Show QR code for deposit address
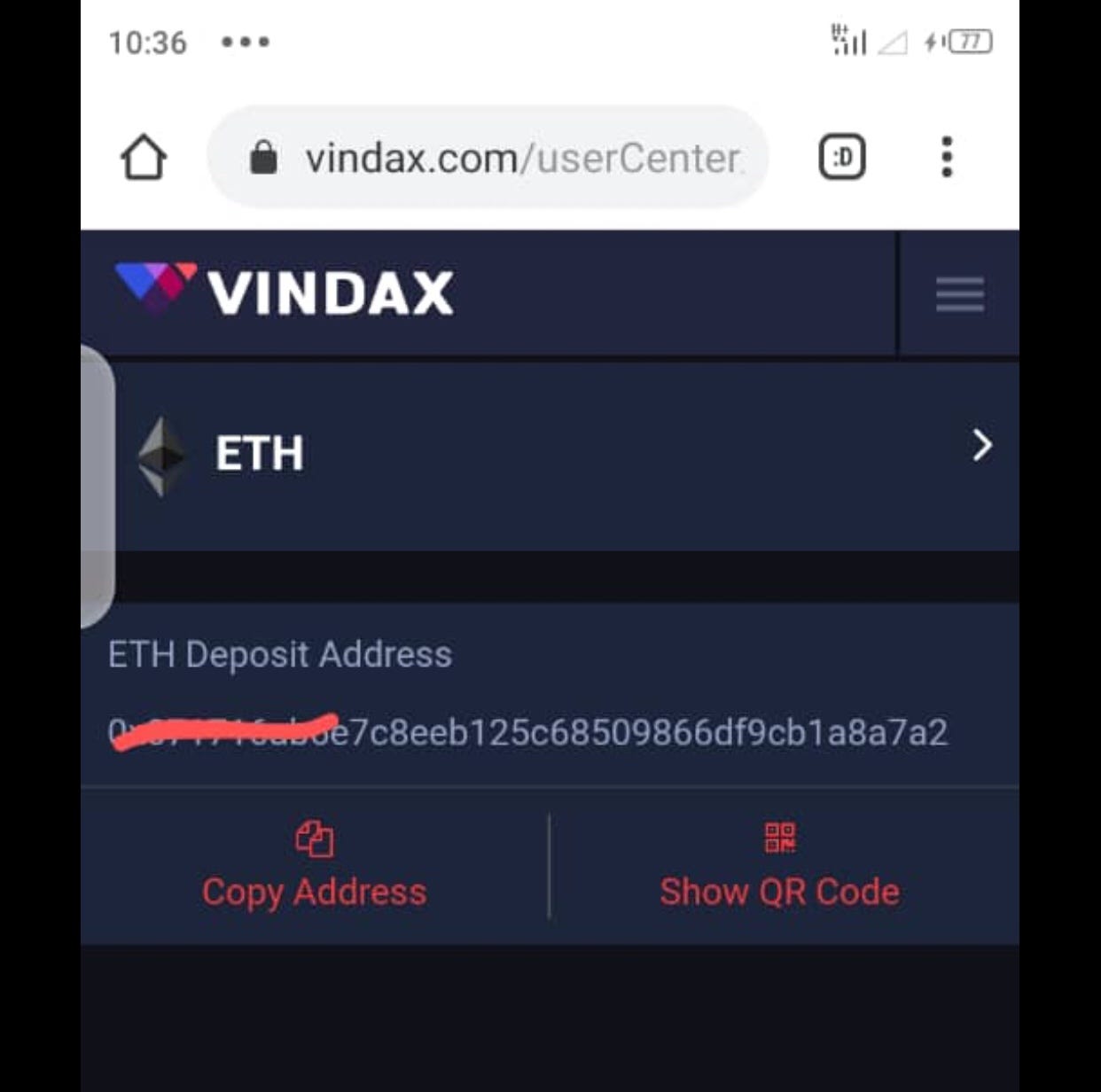The width and height of the screenshot is (1101, 1092). pyautogui.click(x=779, y=869)
